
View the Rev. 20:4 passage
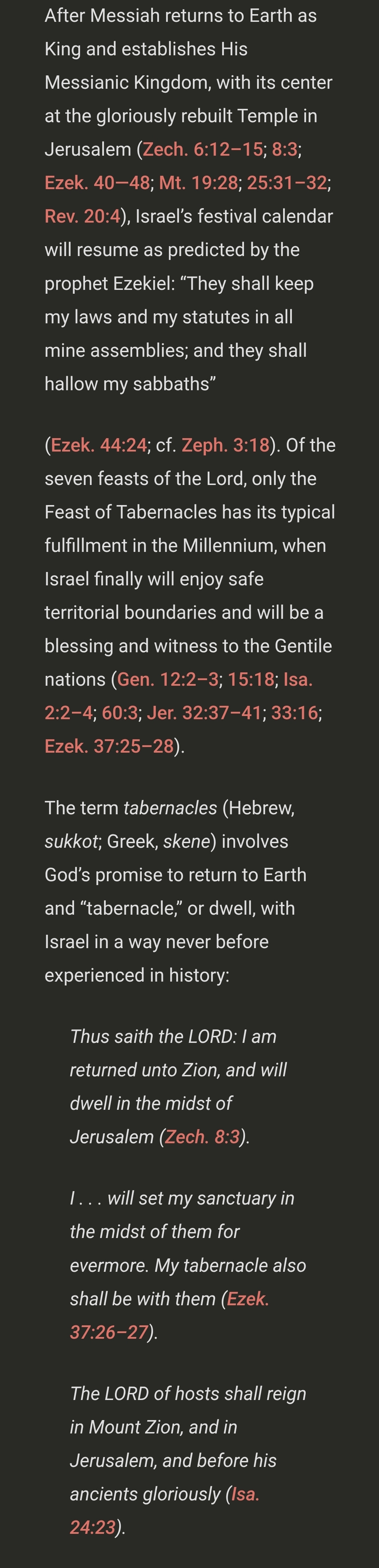82,216
